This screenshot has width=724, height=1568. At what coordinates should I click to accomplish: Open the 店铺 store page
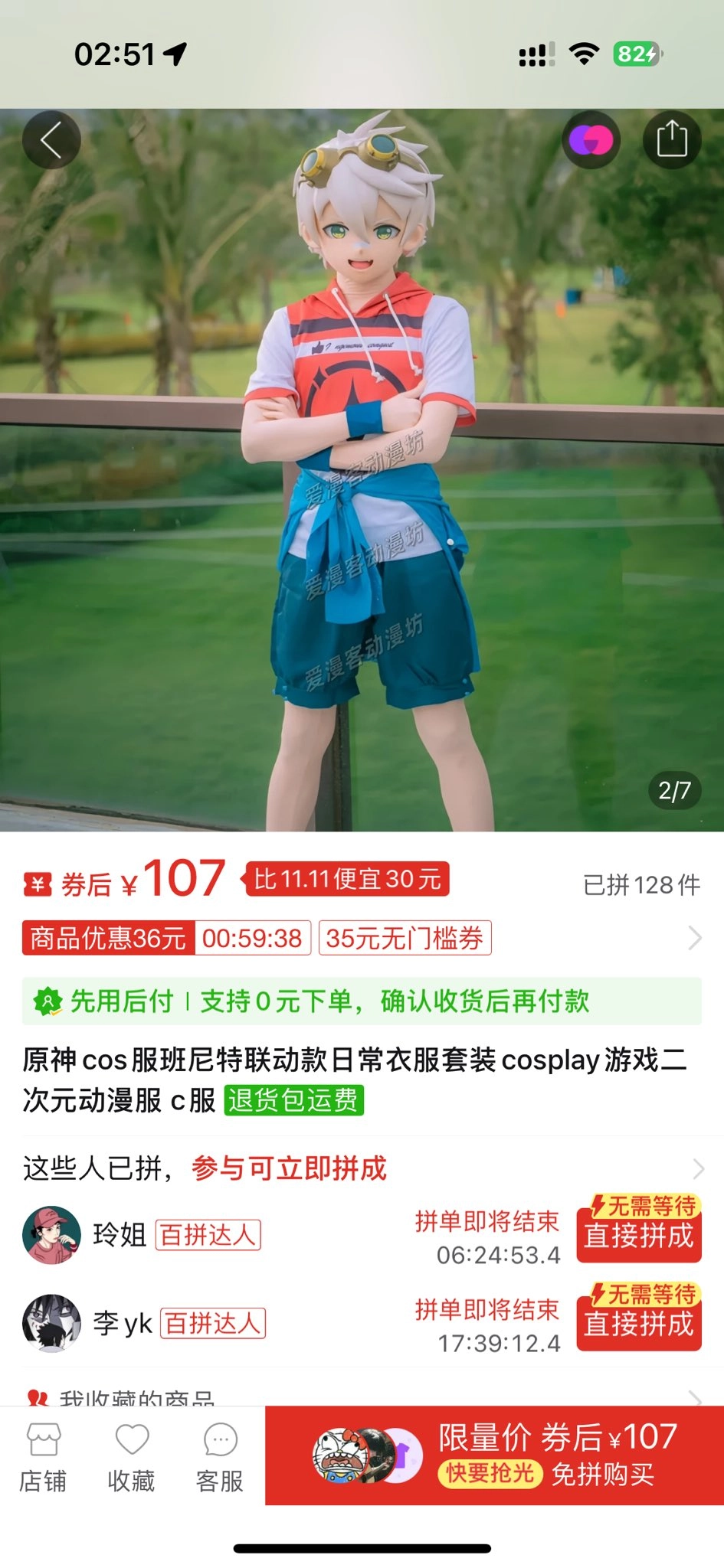coord(43,1458)
